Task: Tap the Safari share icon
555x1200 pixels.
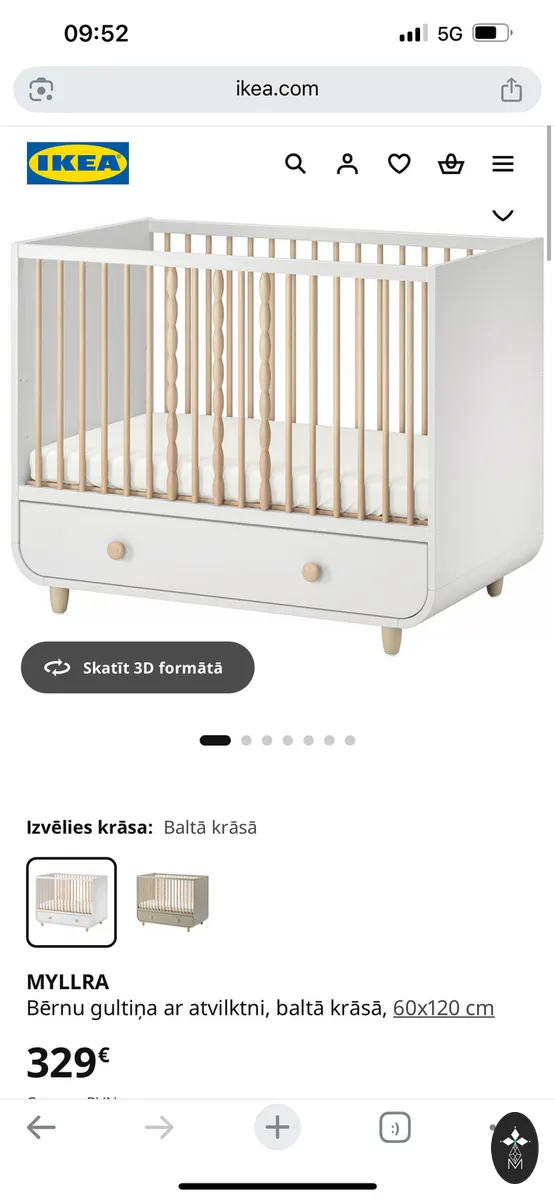Action: point(511,89)
